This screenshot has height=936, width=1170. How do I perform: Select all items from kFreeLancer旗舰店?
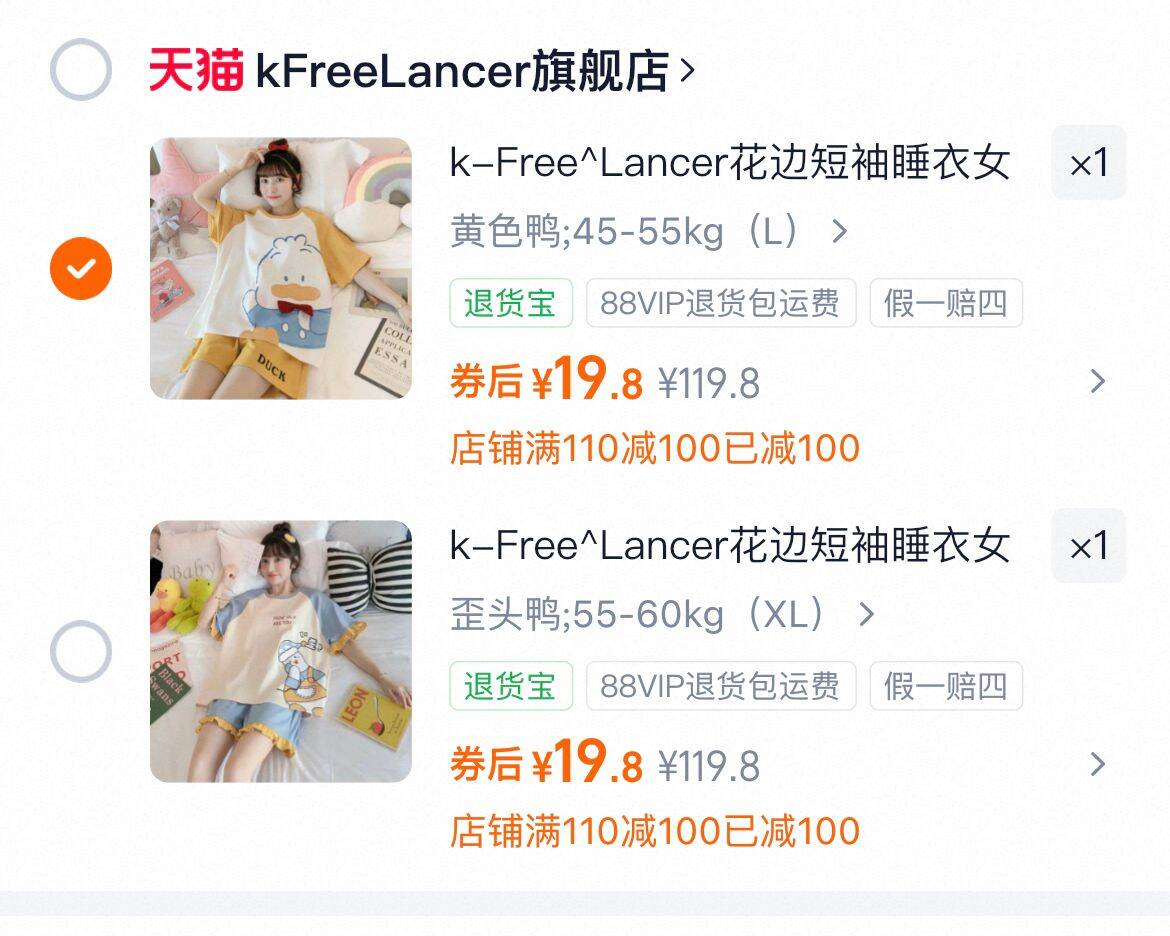click(80, 70)
